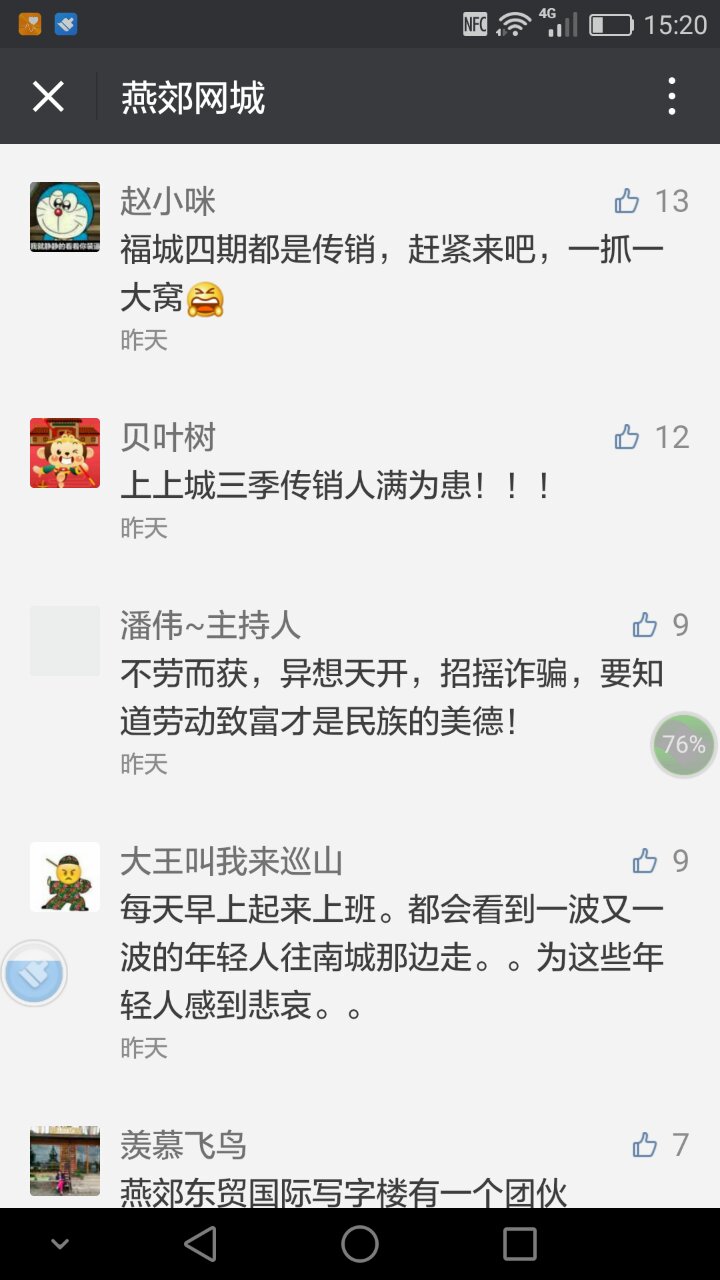This screenshot has height=1280, width=720.
Task: Open the three-dot overflow menu
Action: pos(671,97)
